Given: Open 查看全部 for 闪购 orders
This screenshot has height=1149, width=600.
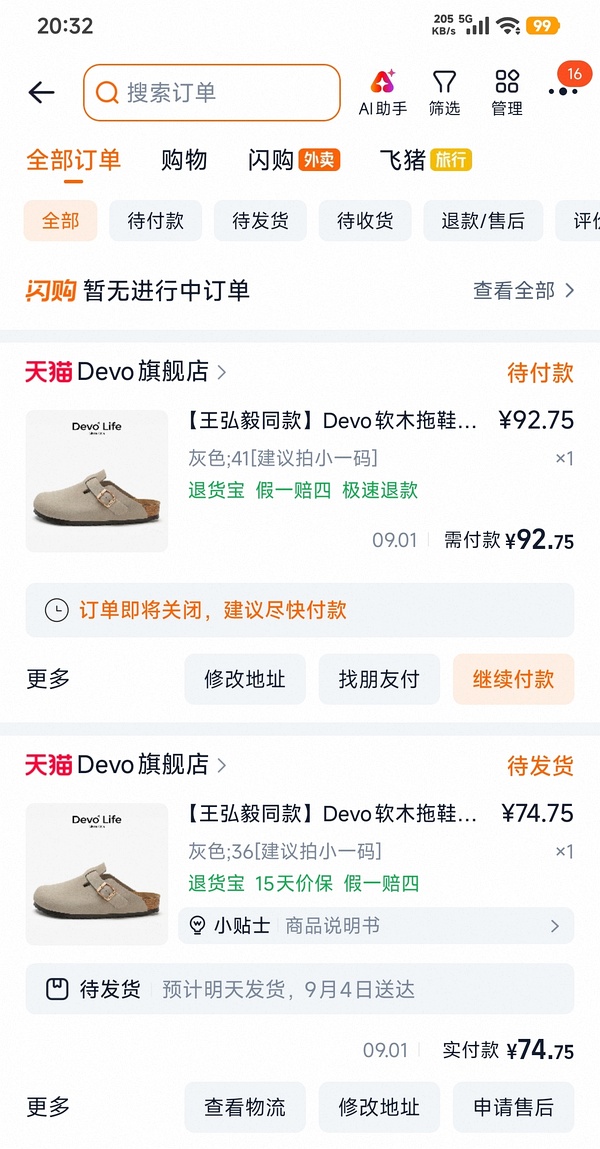Looking at the screenshot, I should click(524, 291).
